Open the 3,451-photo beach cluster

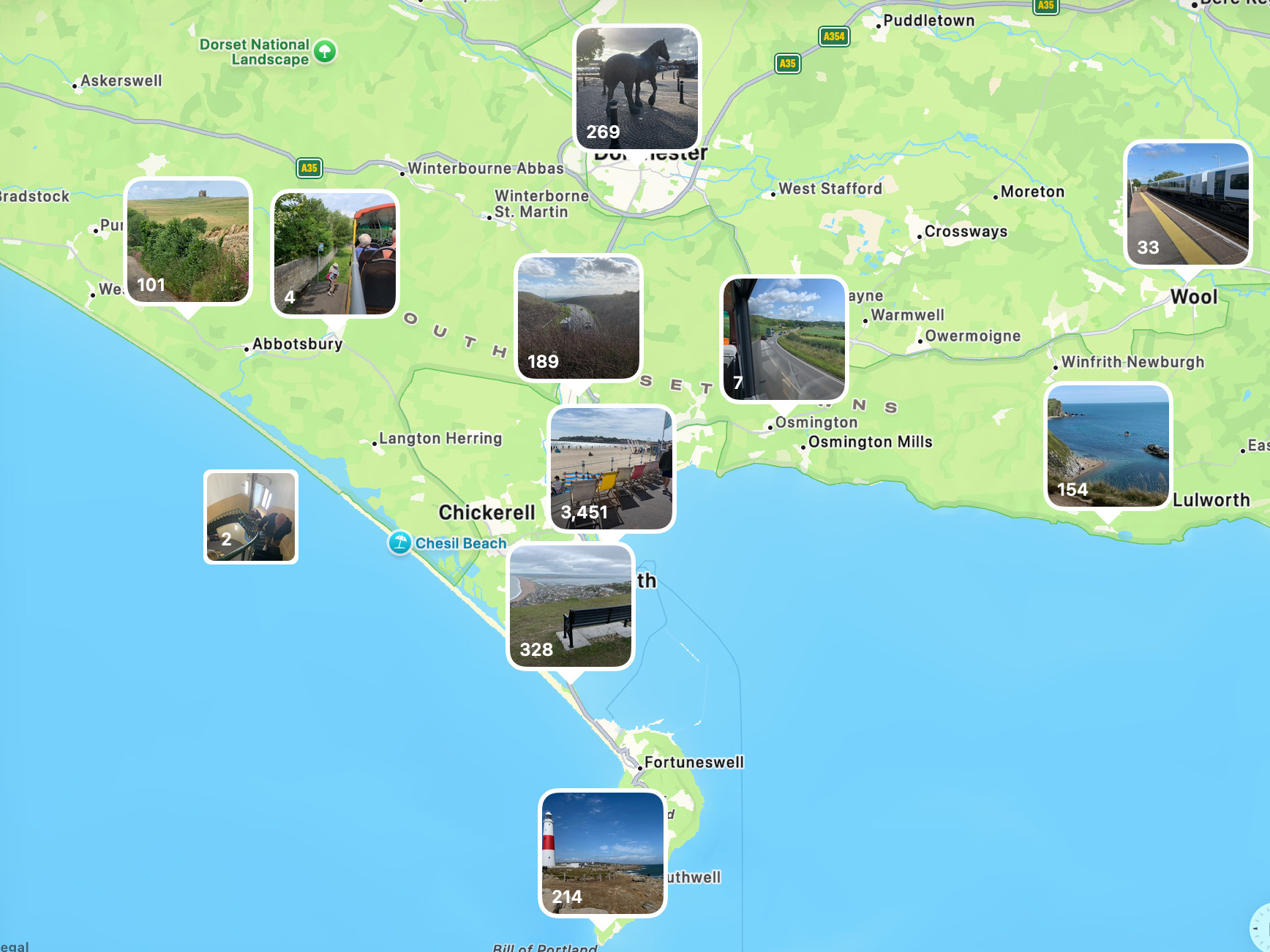pos(611,469)
